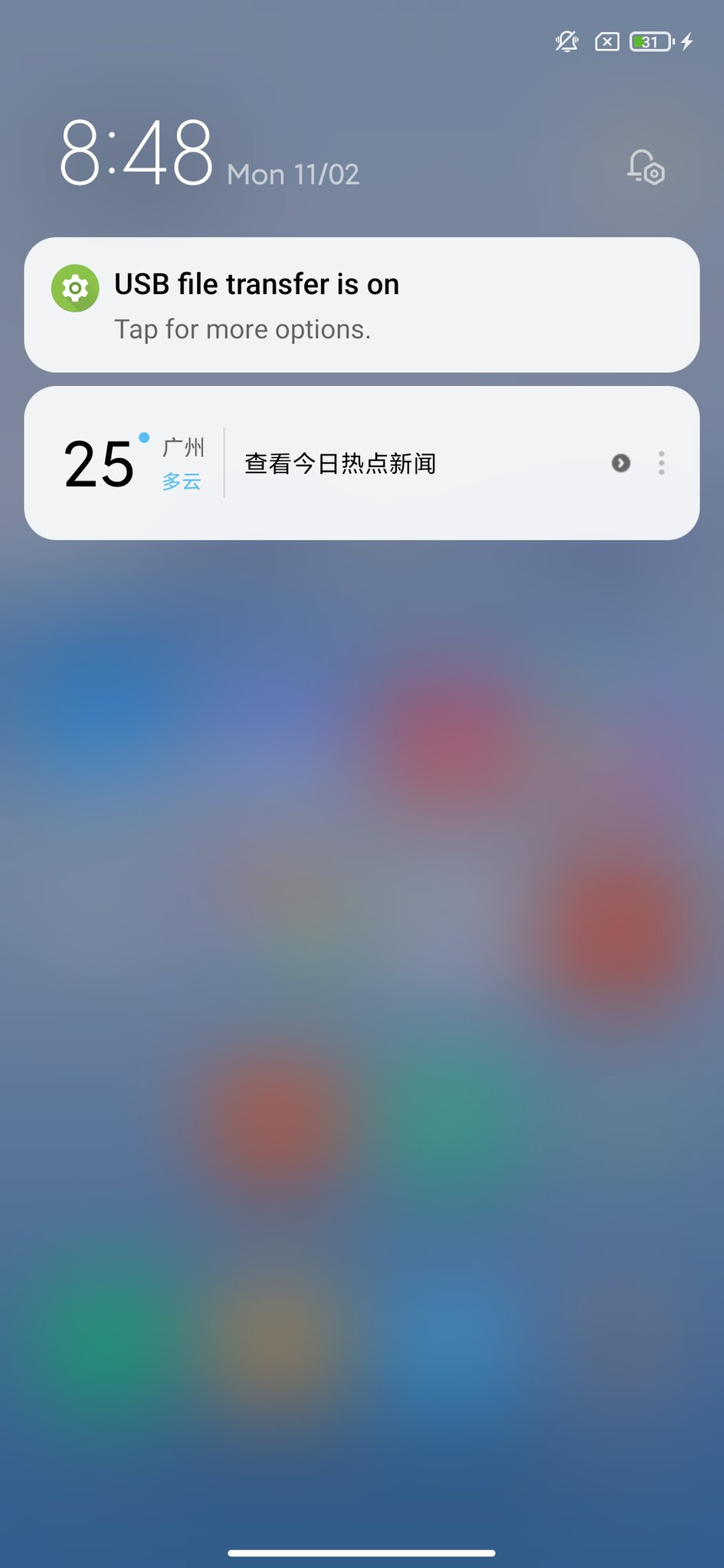Open the USB file transfer notification

click(362, 305)
